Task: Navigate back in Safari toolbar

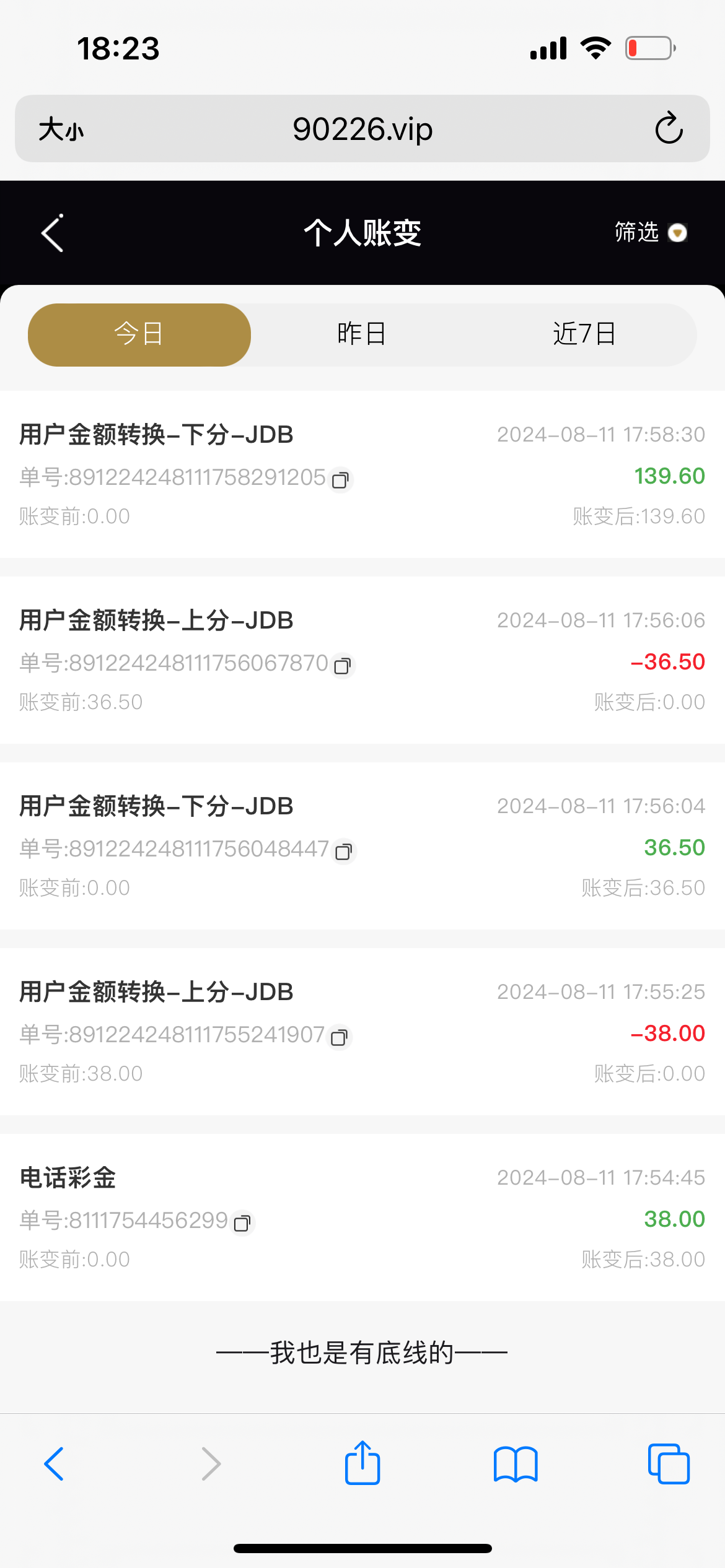Action: tap(55, 1464)
